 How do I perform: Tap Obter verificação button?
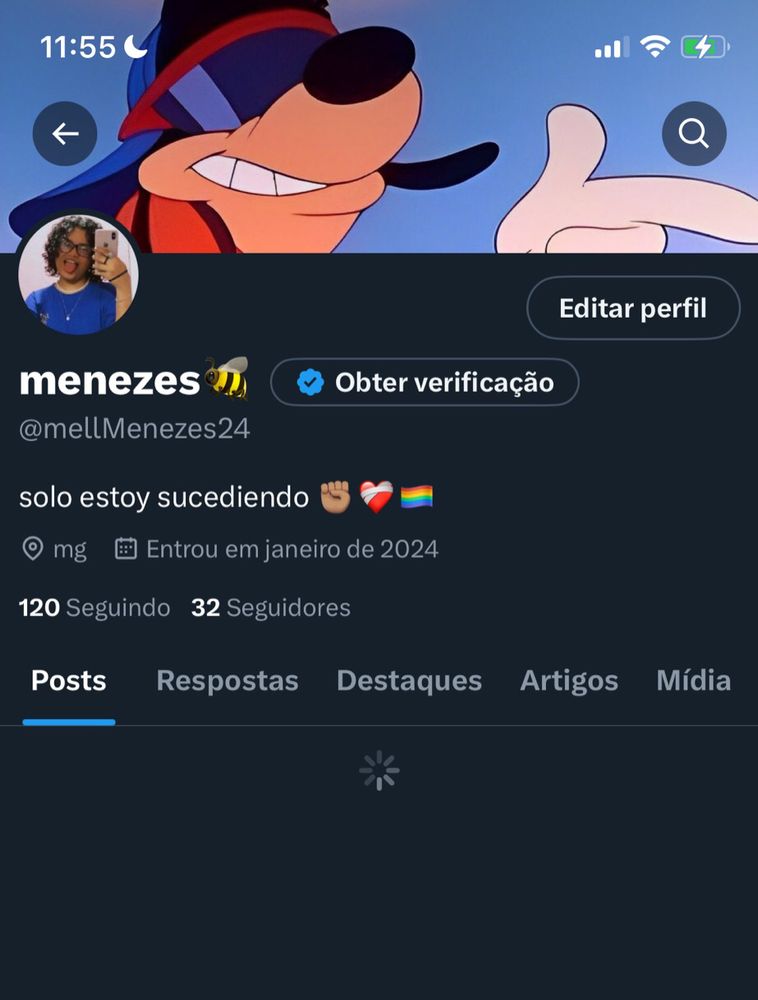coord(425,382)
